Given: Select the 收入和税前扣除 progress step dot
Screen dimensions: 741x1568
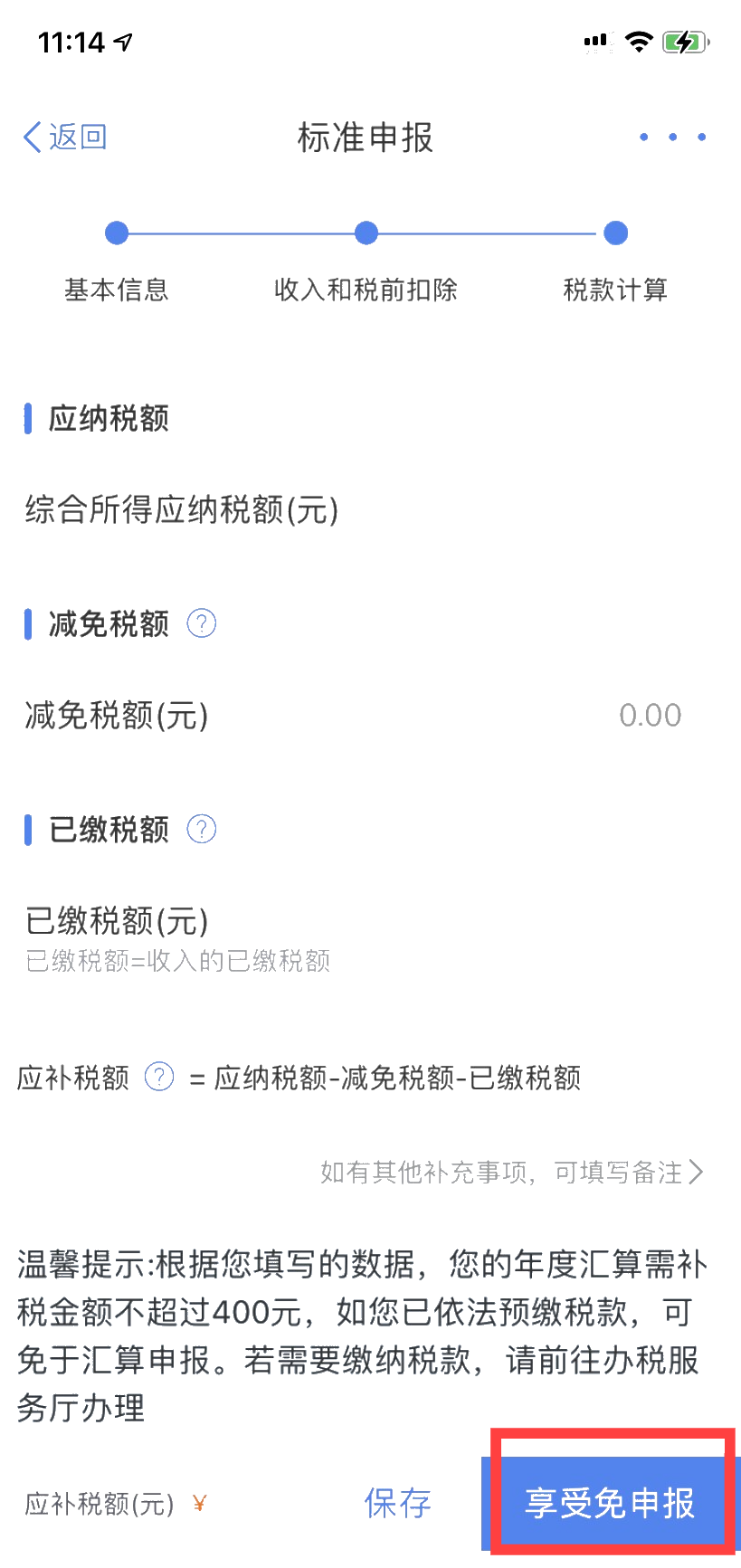Looking at the screenshot, I should tap(366, 233).
